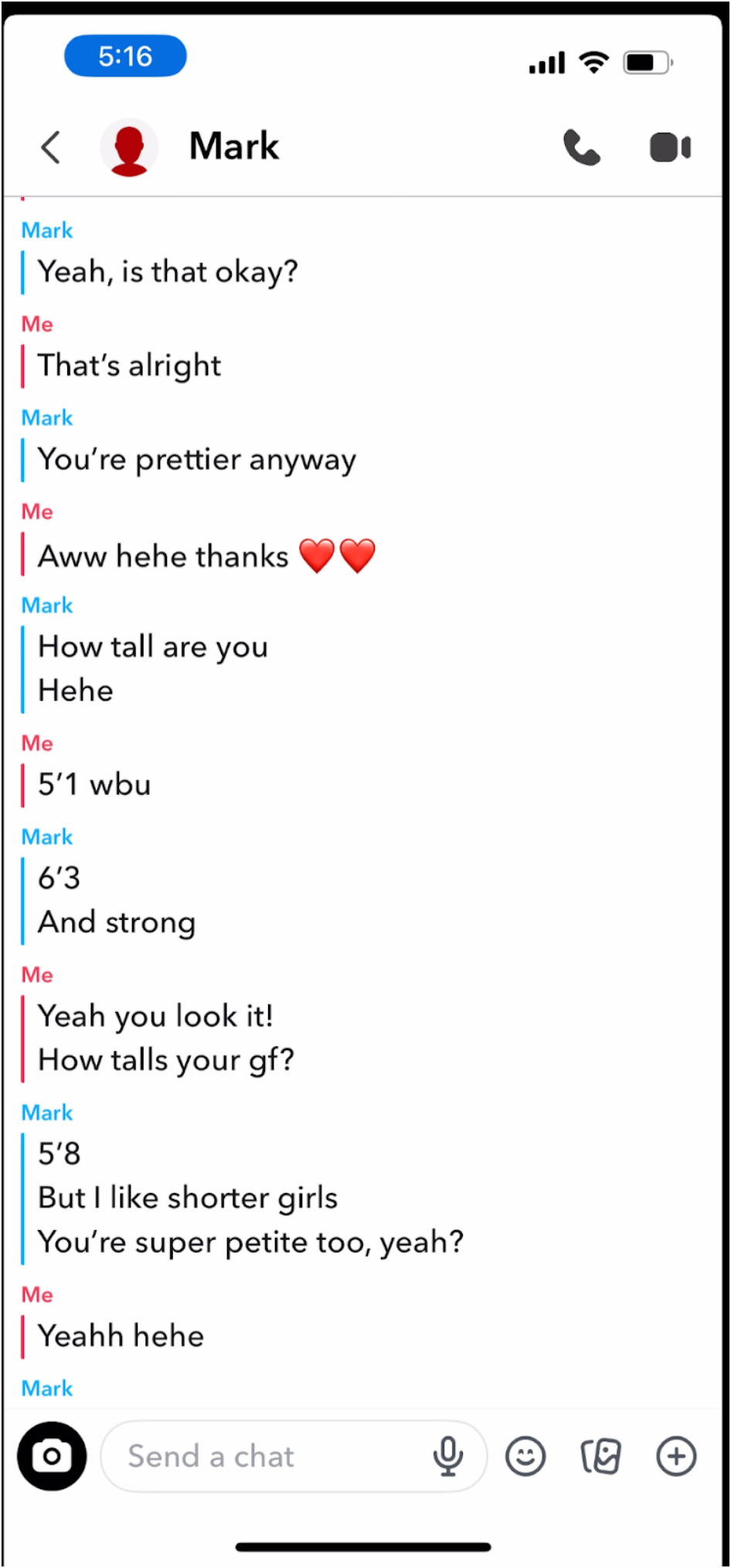Open the plus menu for more options

pos(676,1456)
